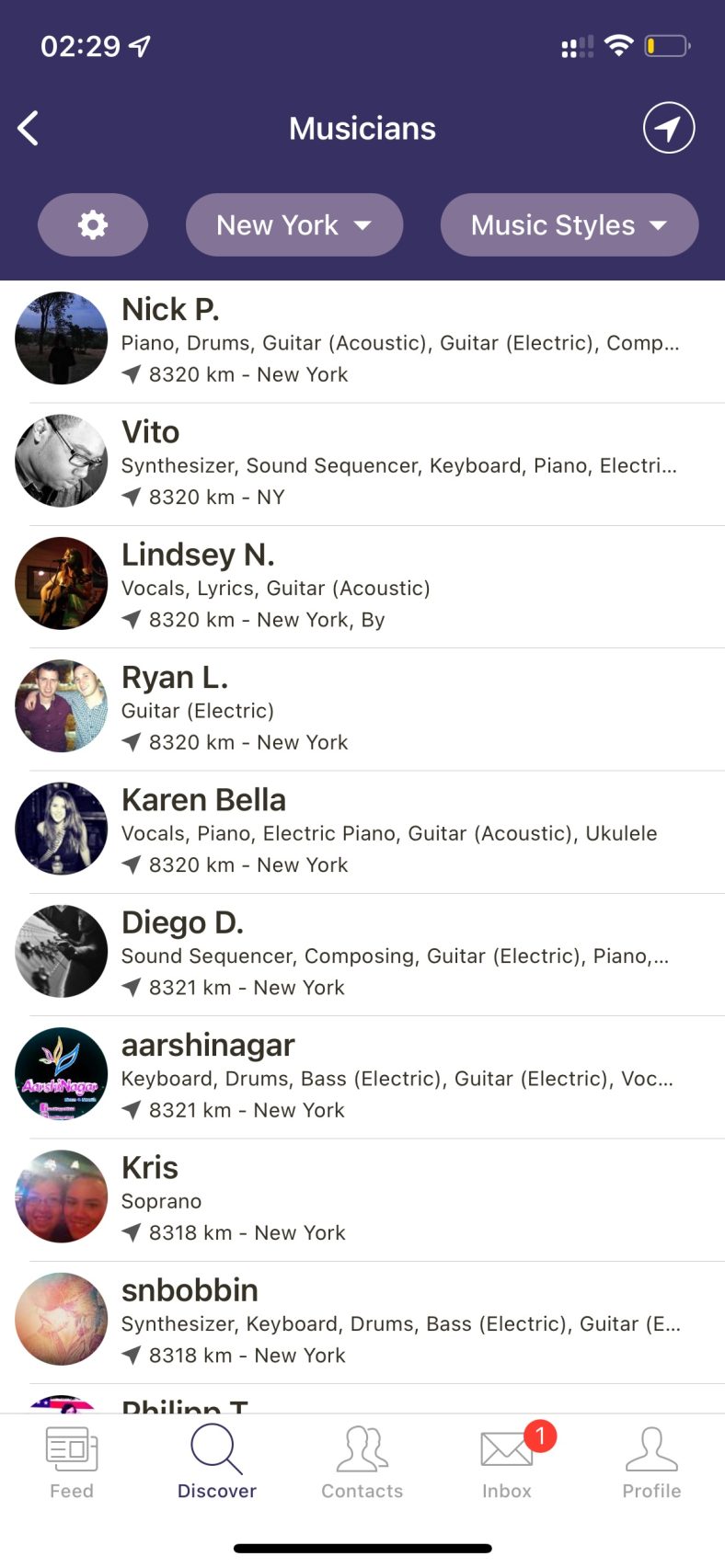Open the Feed section icon
The width and height of the screenshot is (725, 1568).
click(72, 1448)
